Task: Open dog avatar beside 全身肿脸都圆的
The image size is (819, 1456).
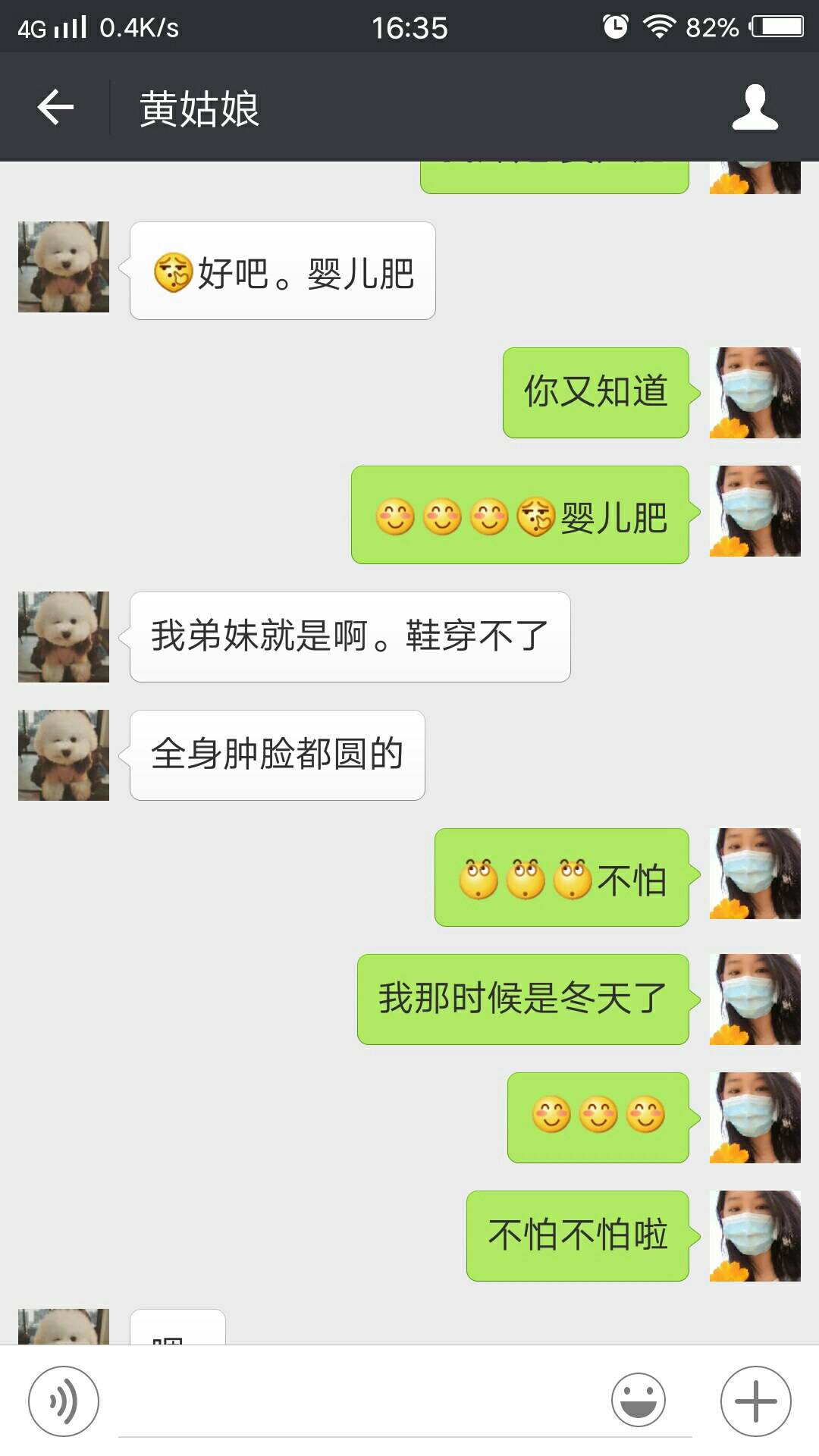Action: [64, 755]
